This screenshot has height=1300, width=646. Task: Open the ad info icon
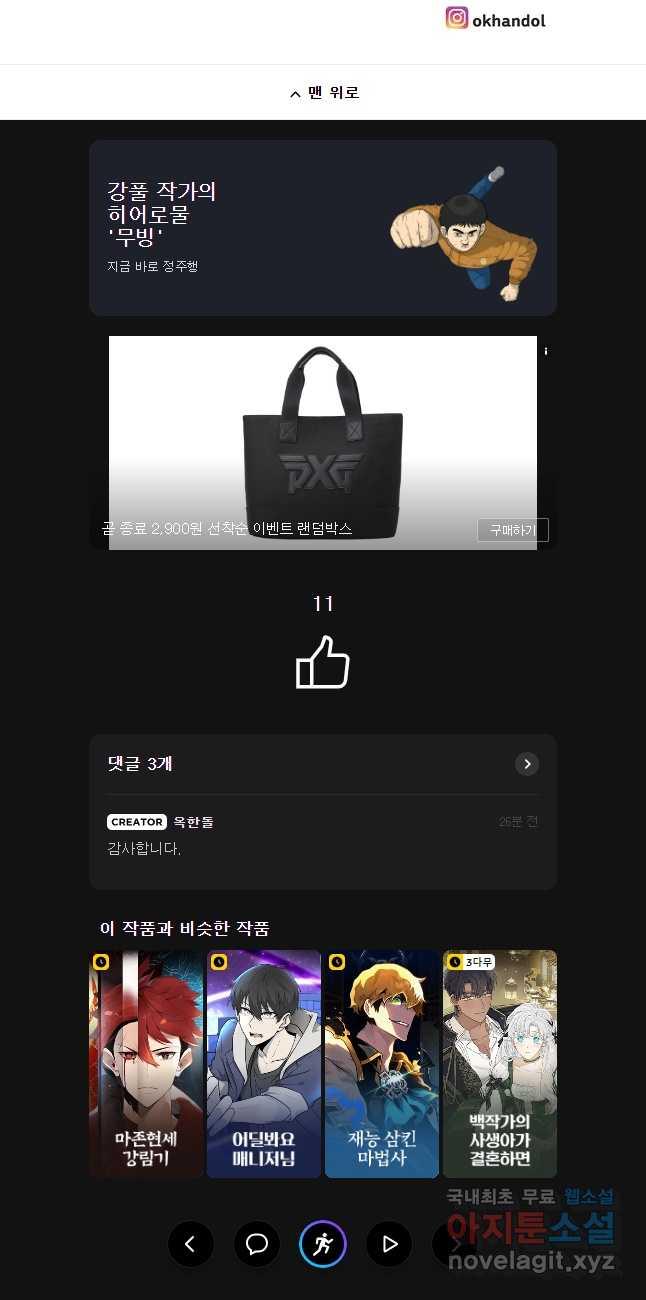pyautogui.click(x=545, y=351)
